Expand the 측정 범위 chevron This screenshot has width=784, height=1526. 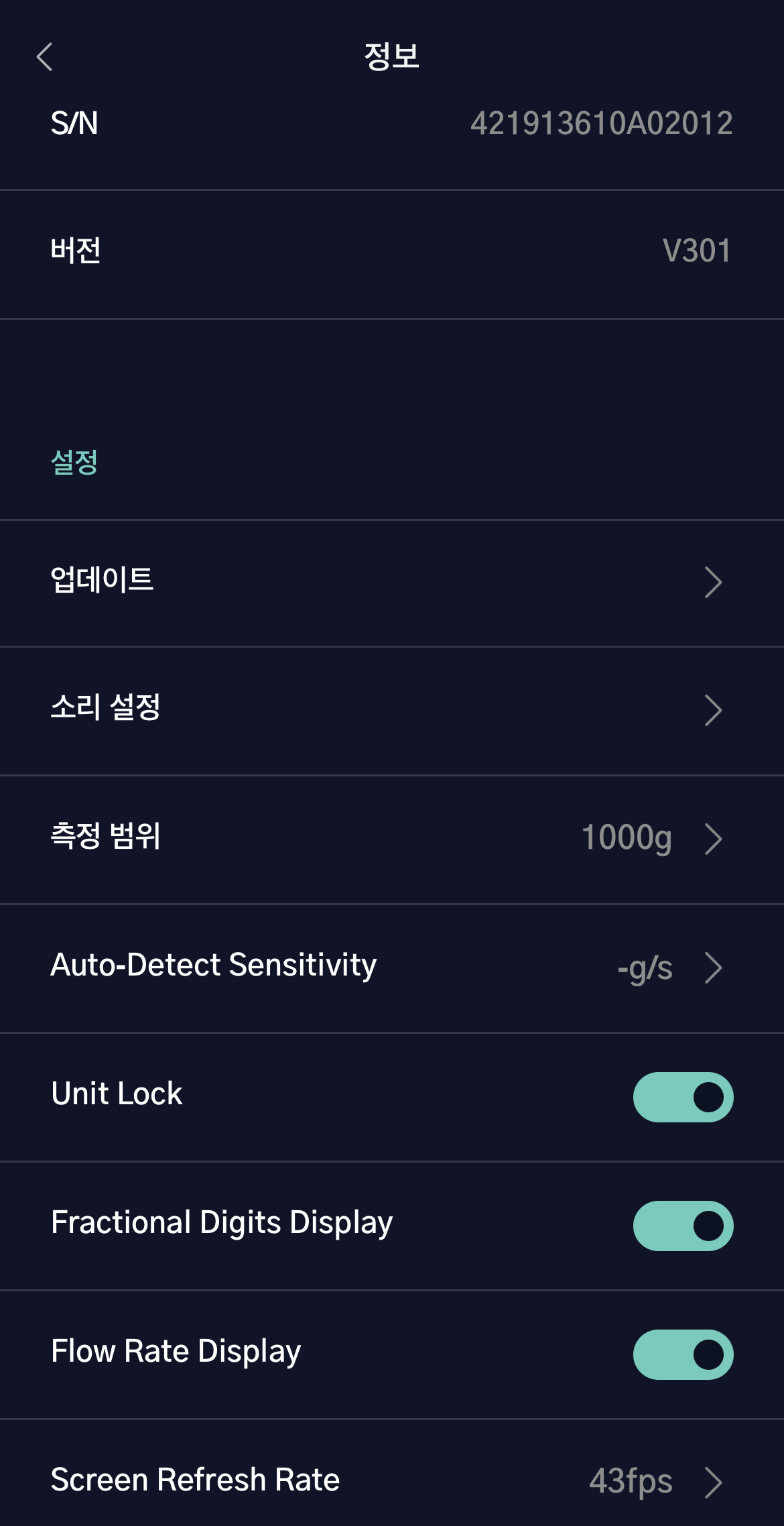[713, 838]
